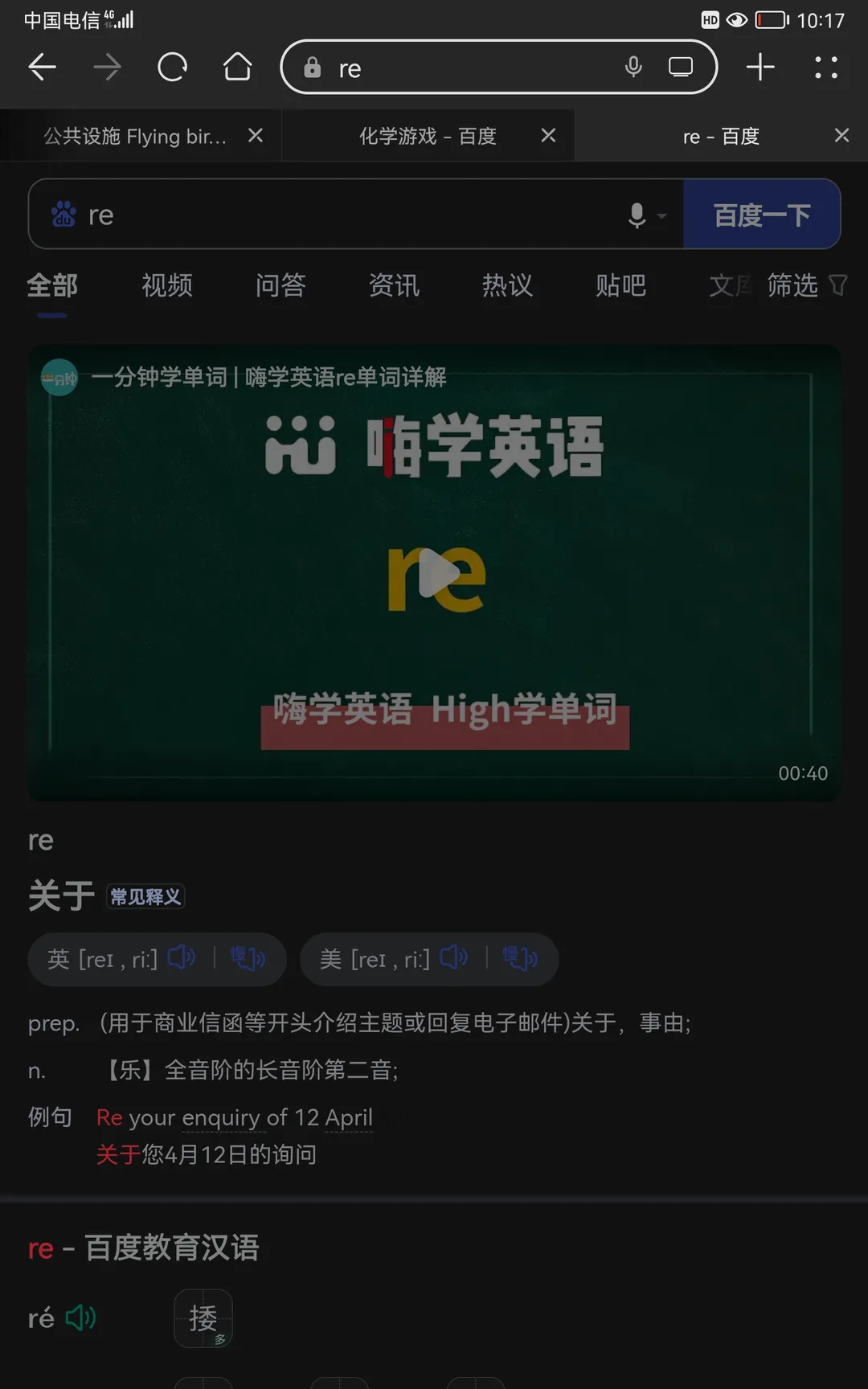Go back to the previous page

43,68
